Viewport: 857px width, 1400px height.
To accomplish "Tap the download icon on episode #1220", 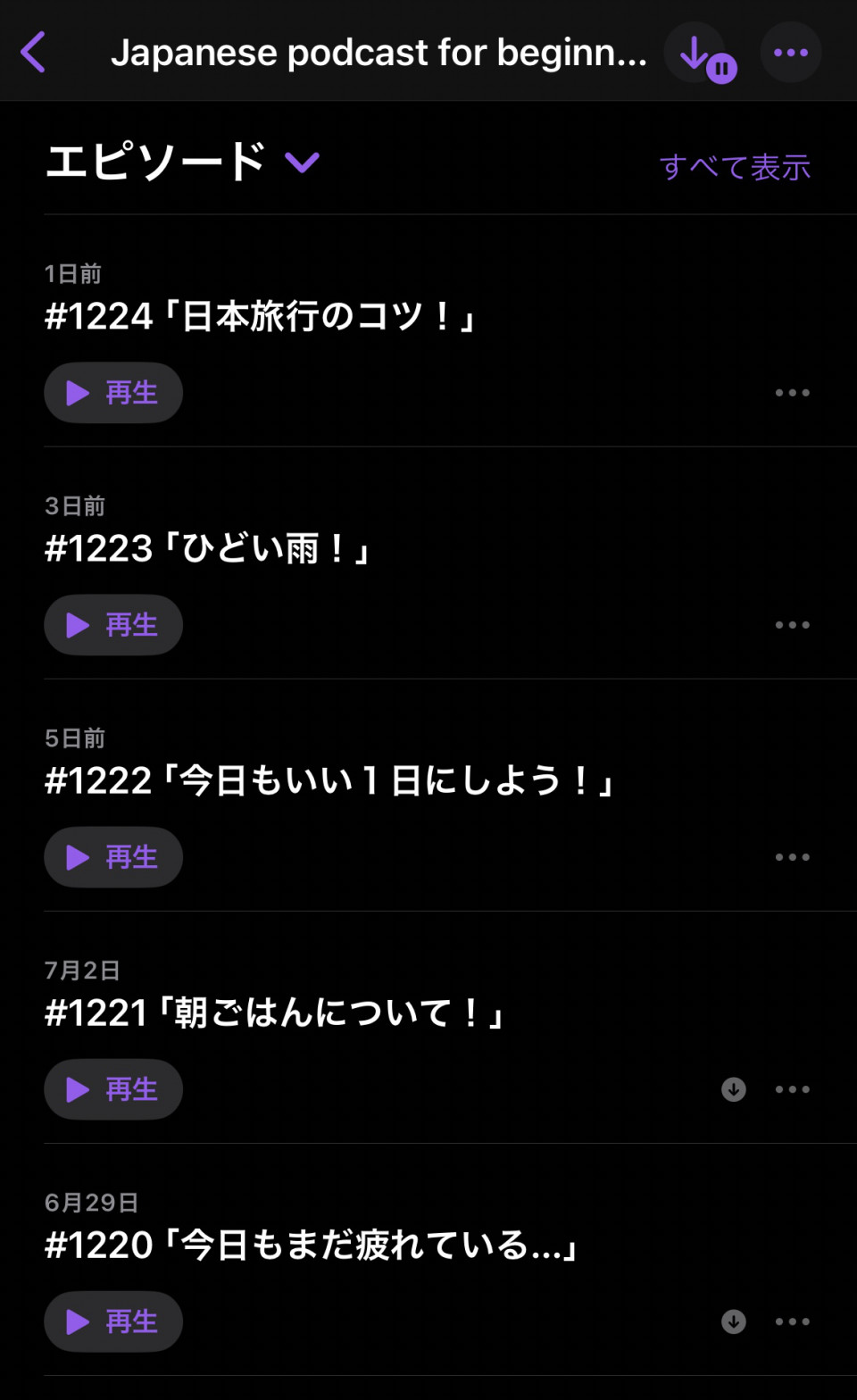I will tap(734, 1321).
